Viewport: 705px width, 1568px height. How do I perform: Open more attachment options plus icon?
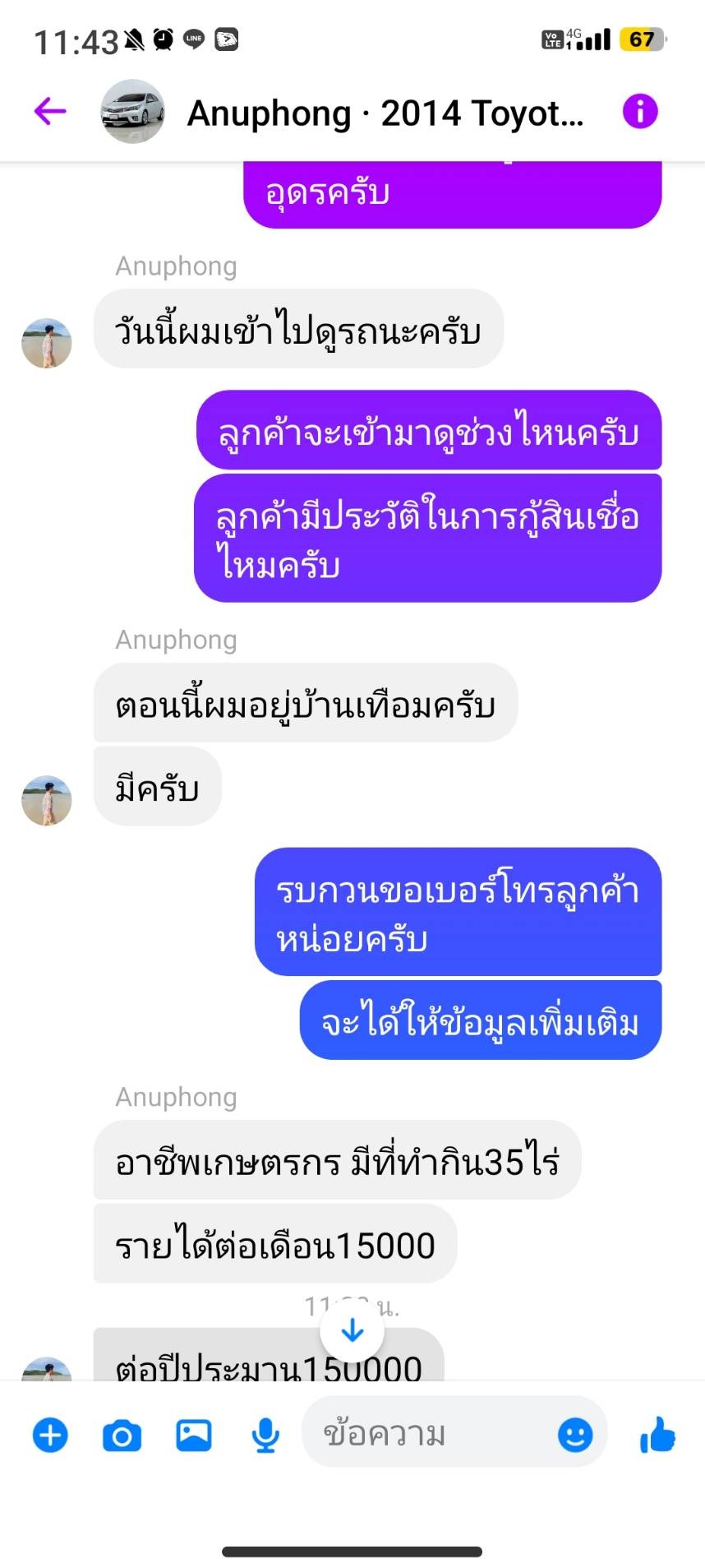[x=50, y=1435]
